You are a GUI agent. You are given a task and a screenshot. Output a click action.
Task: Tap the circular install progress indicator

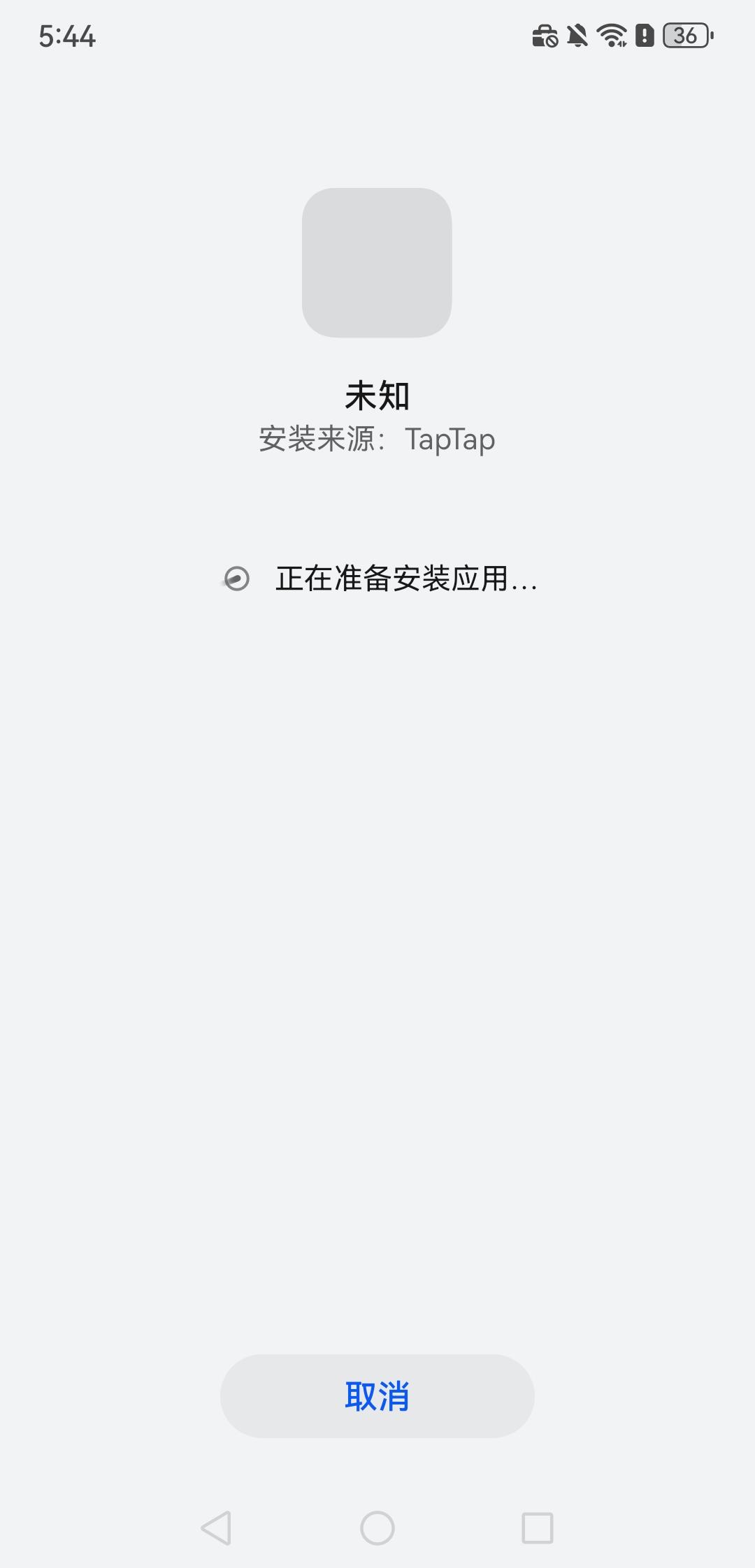pos(238,579)
